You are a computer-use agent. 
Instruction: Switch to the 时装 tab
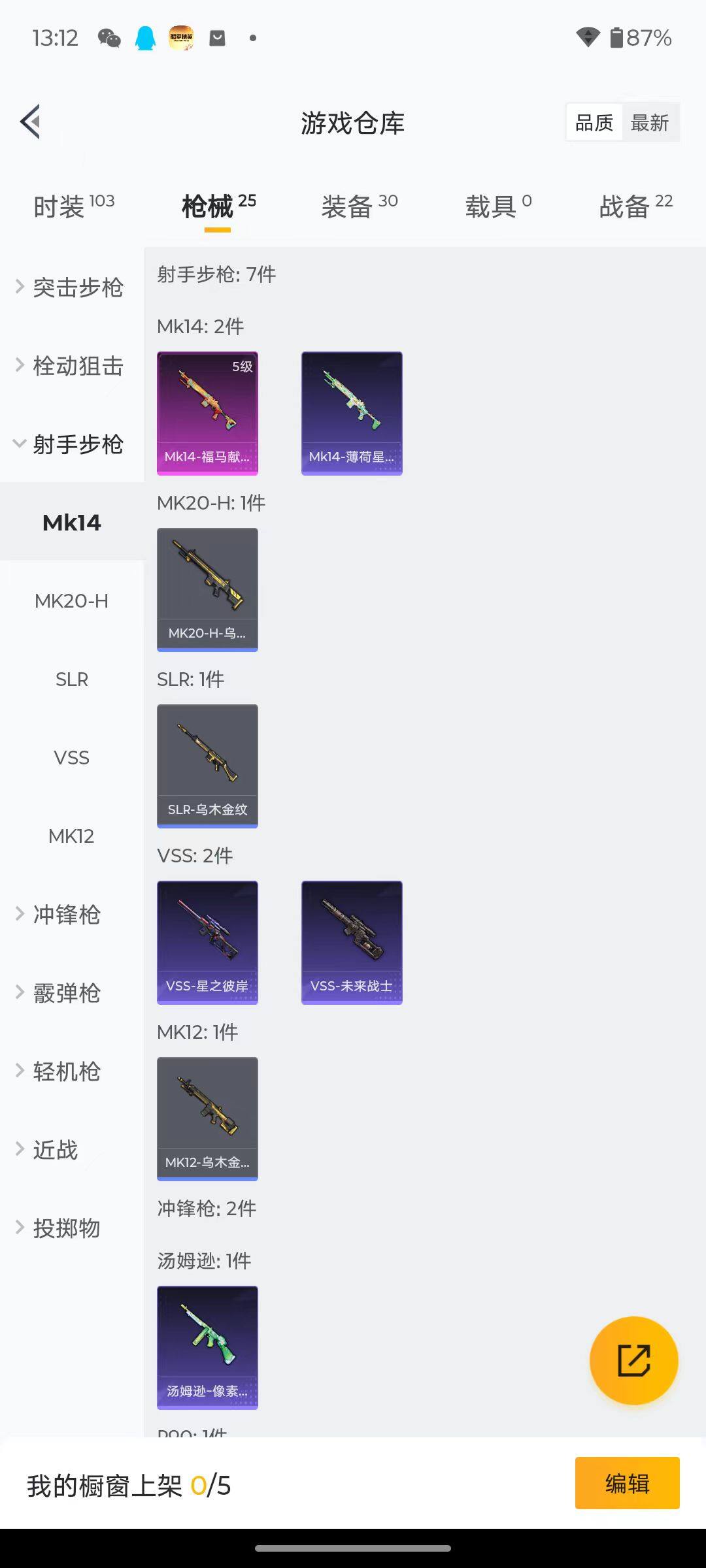pos(73,206)
